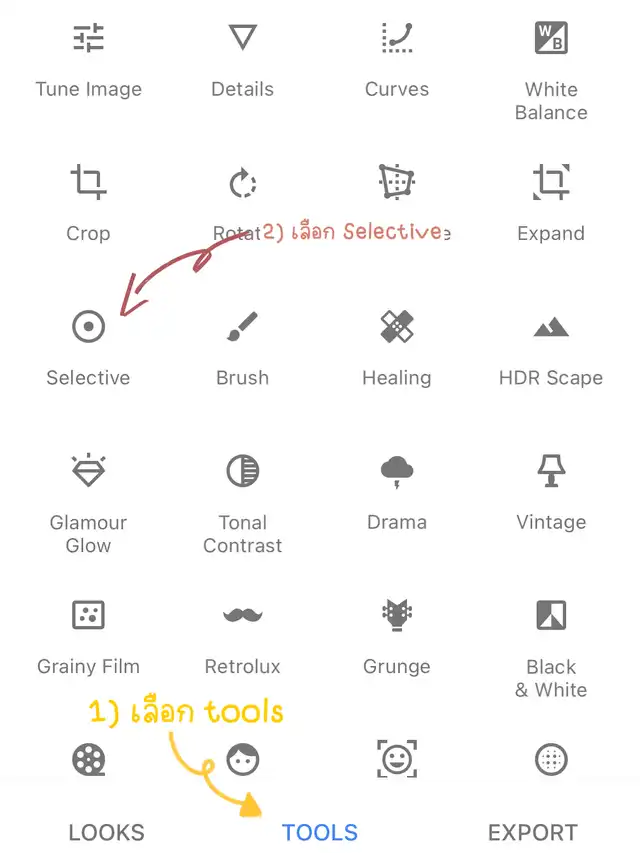Open Glamour Glow filter
The width and height of the screenshot is (640, 853).
(88, 500)
